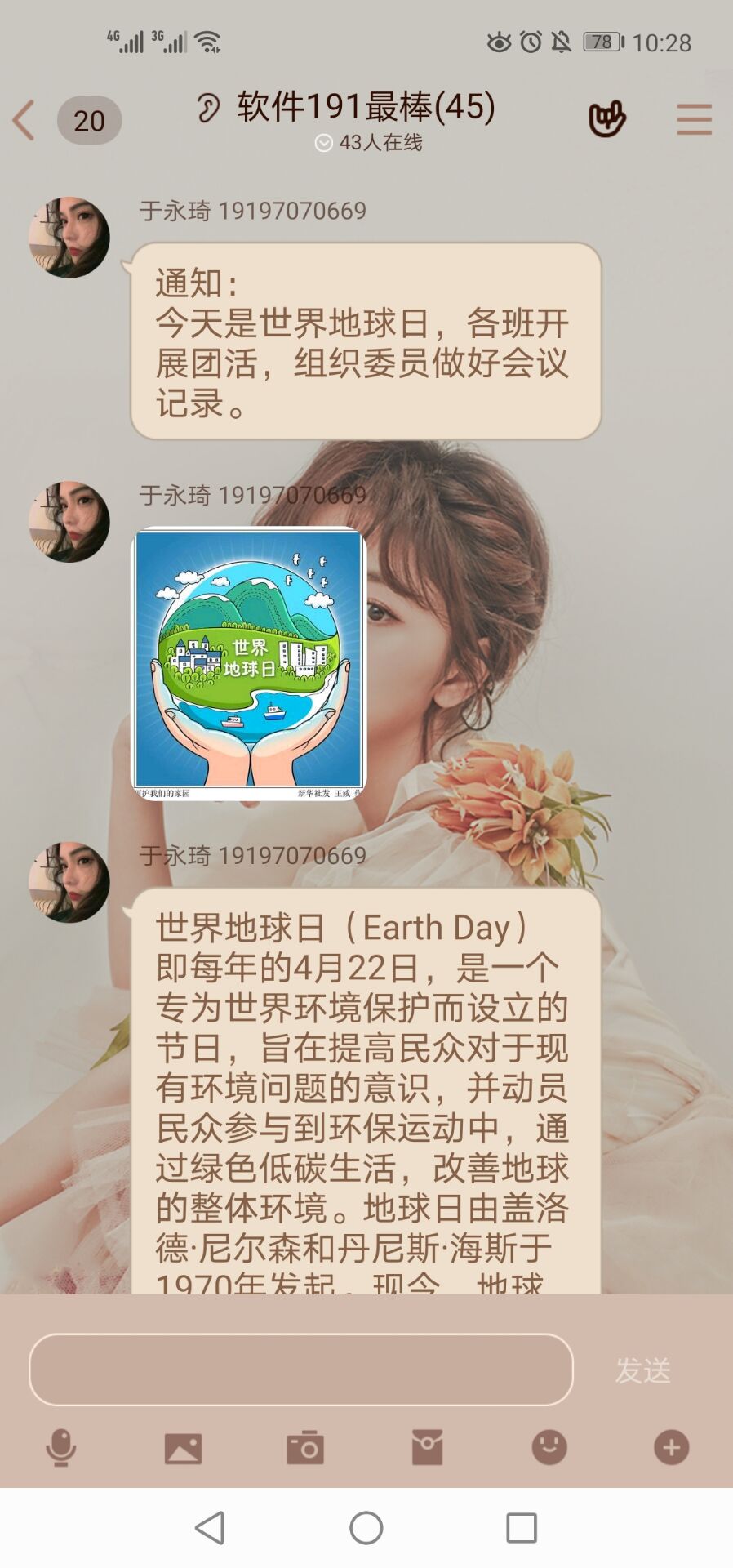Open the emoji panel

tap(549, 1448)
